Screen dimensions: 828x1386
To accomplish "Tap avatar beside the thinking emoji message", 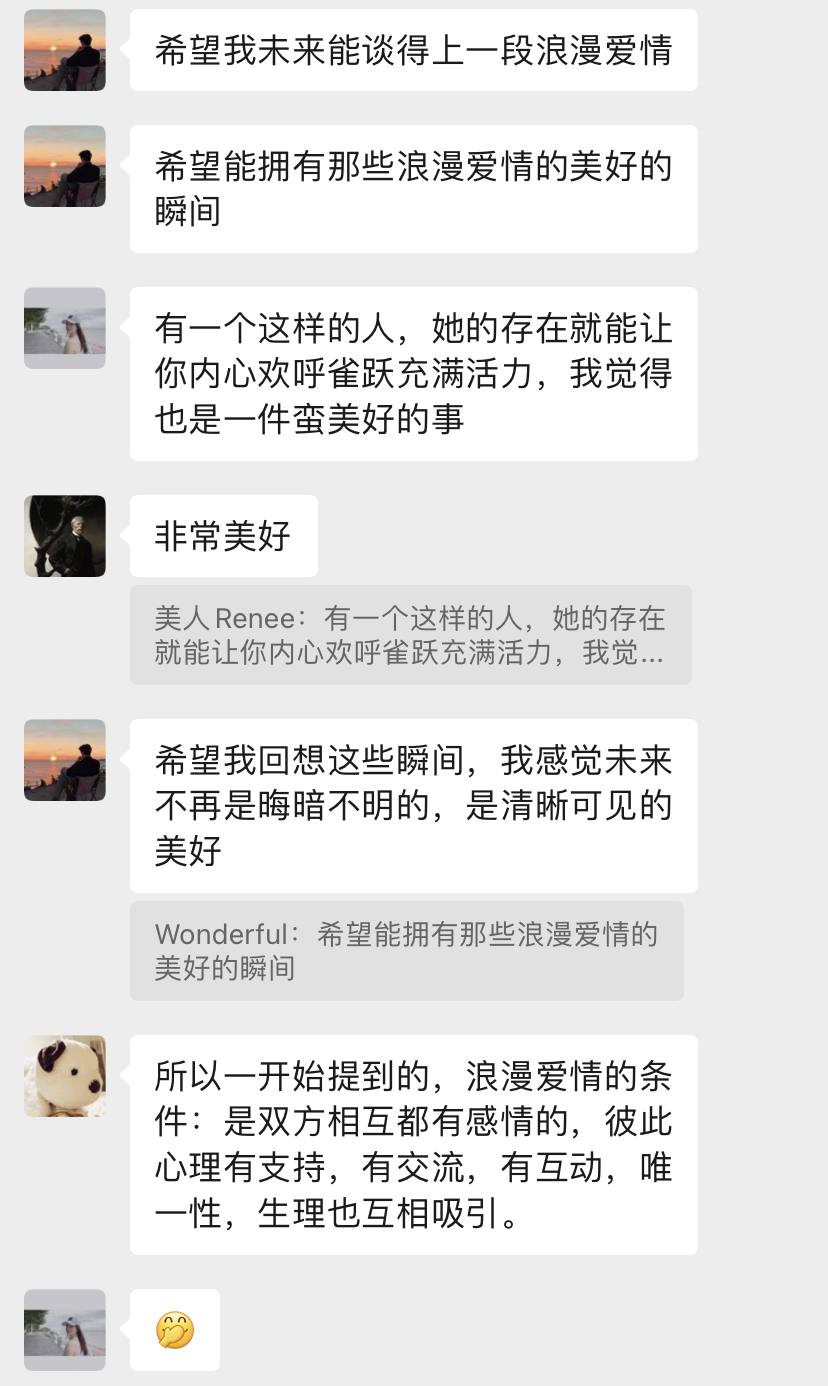I will click(65, 1329).
